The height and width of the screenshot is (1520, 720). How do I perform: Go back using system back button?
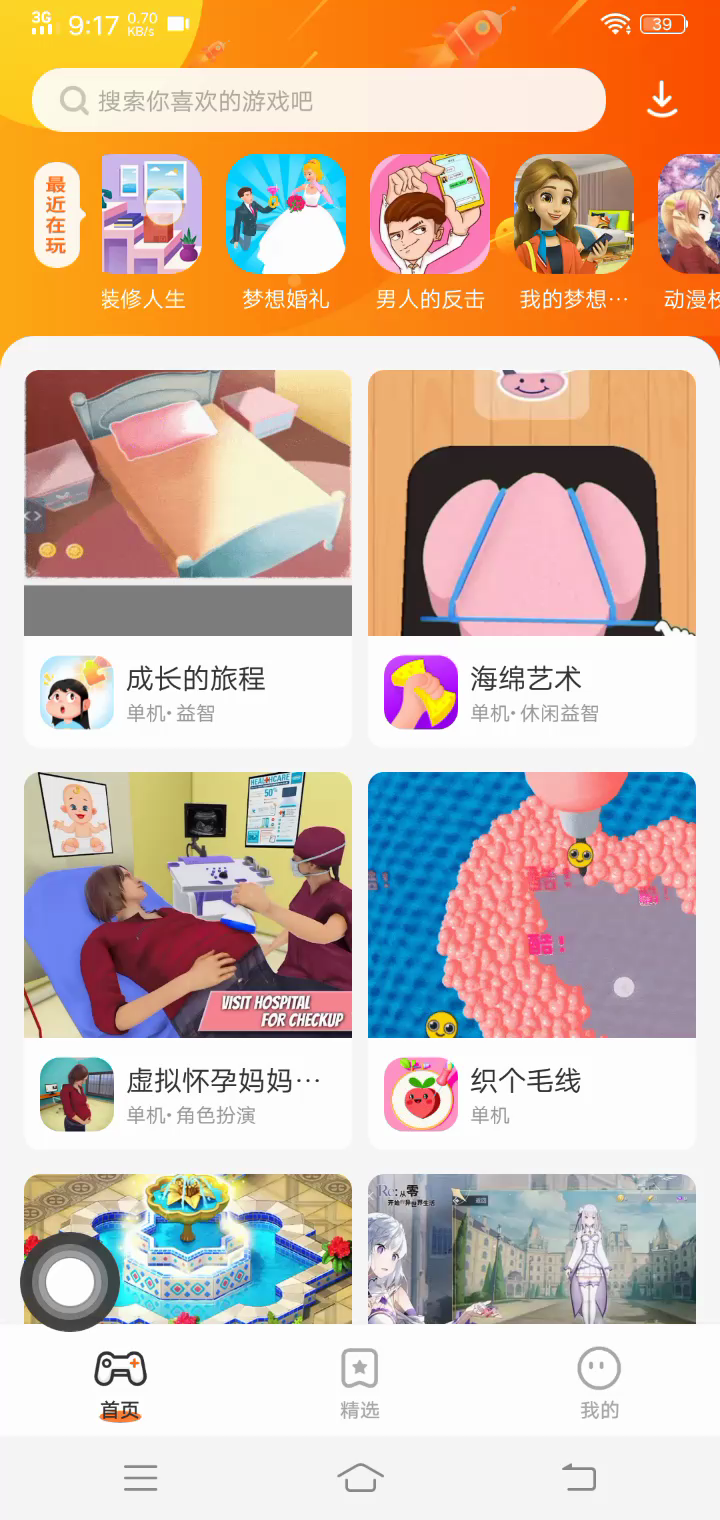(578, 1477)
